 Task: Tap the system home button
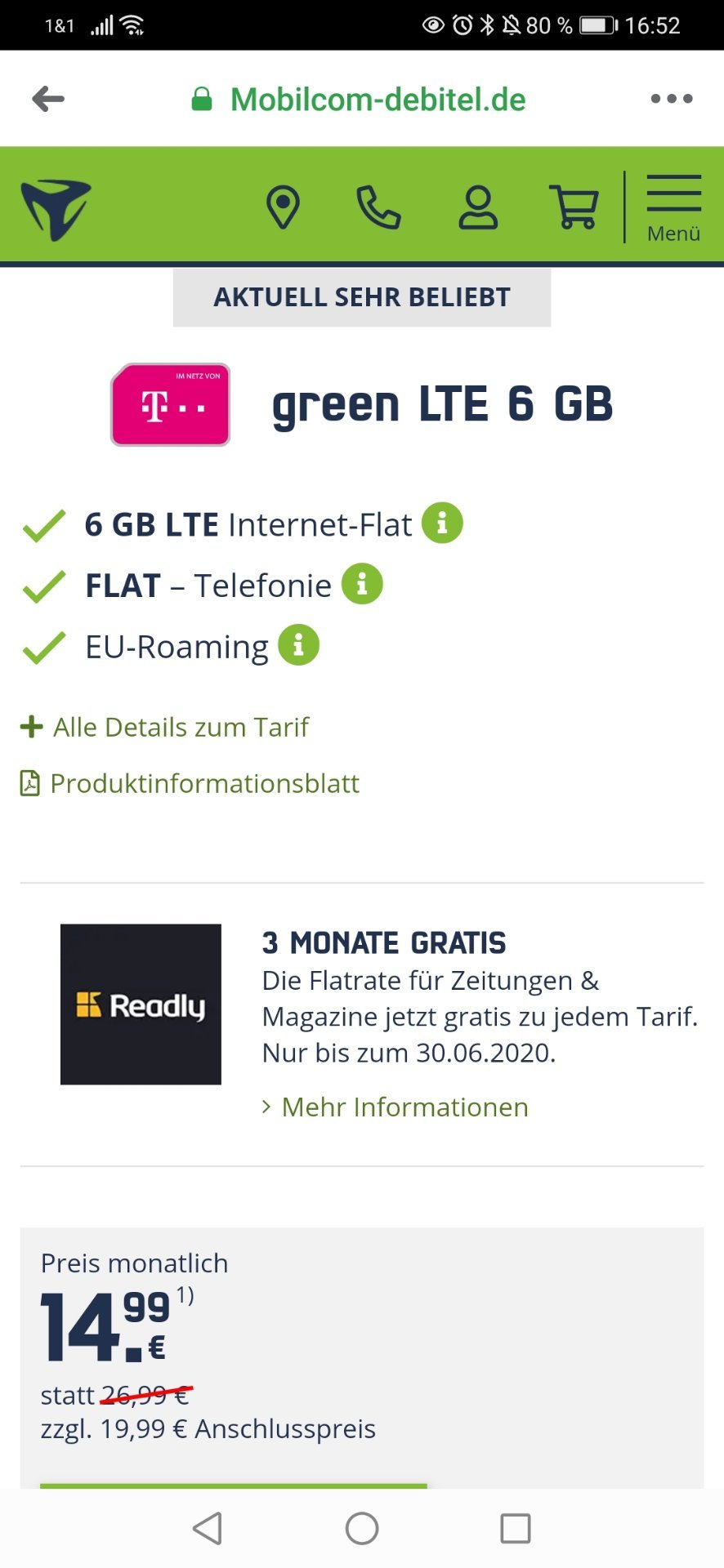click(362, 1528)
